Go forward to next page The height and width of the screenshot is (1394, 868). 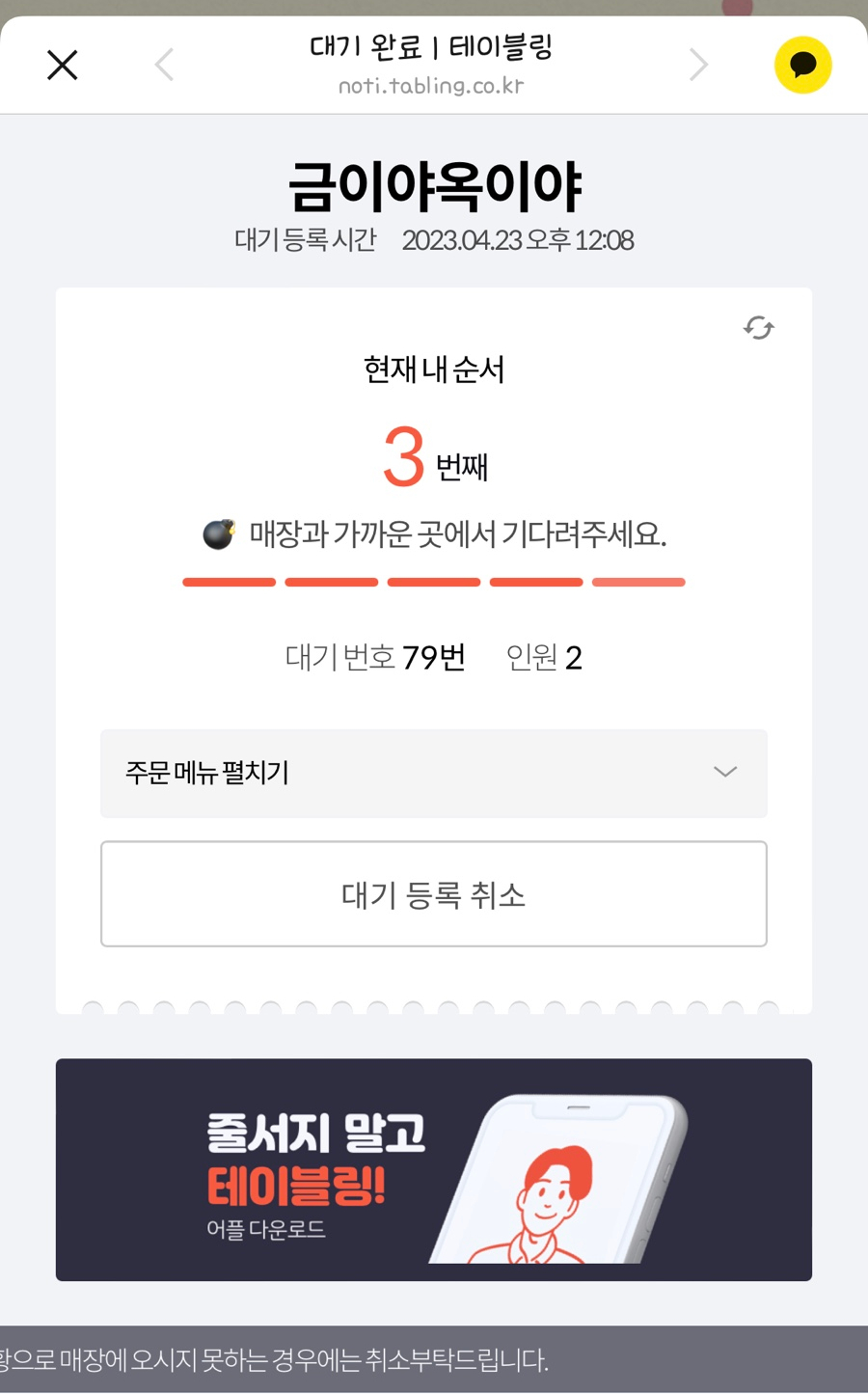698,66
